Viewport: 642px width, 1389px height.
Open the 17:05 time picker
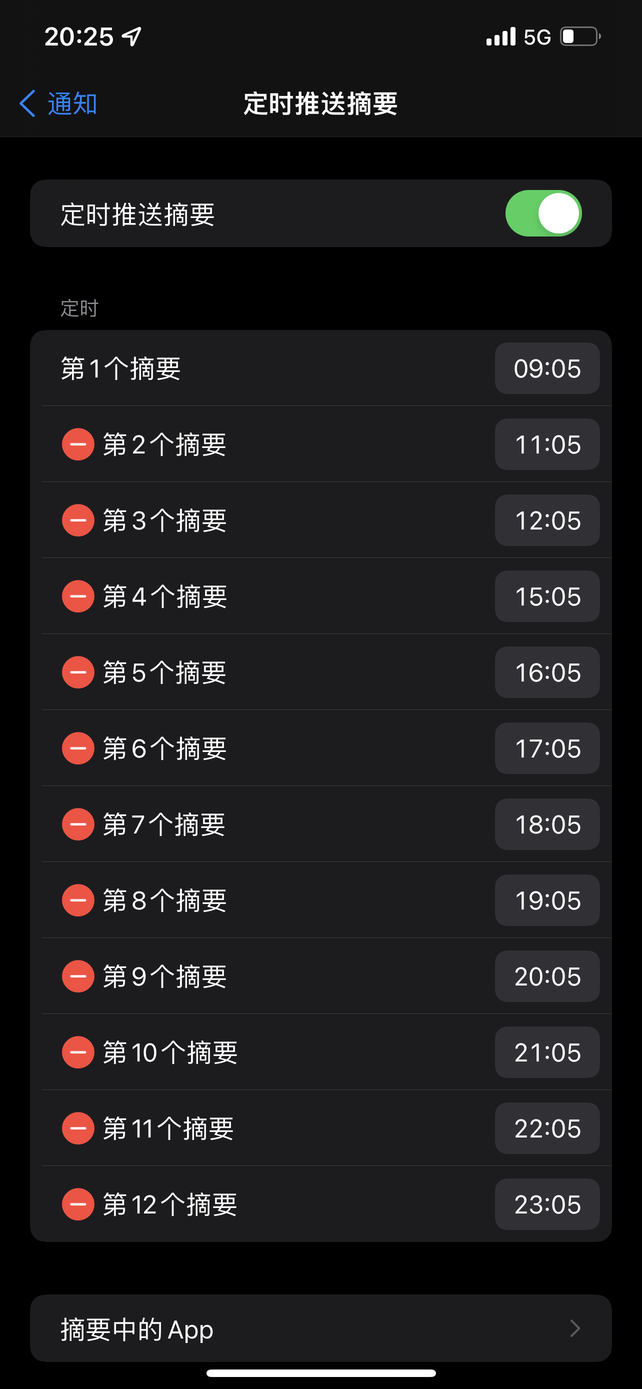pos(547,749)
